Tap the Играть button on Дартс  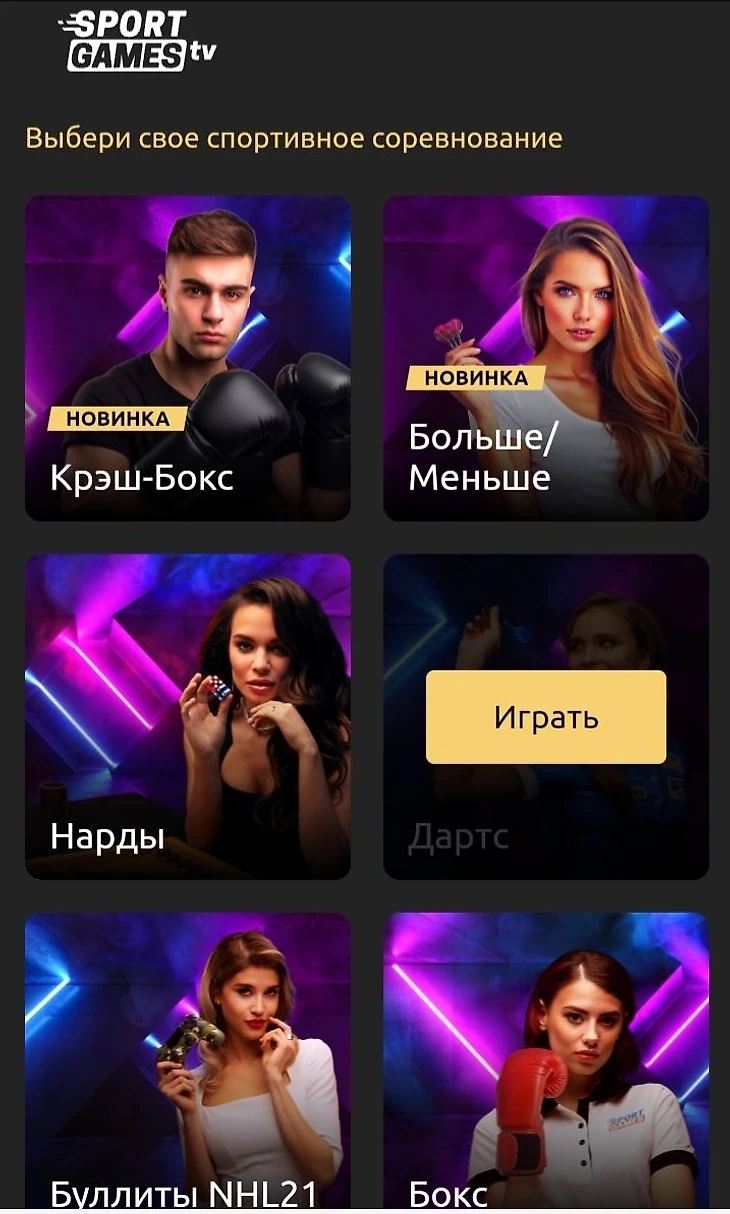pyautogui.click(x=546, y=717)
